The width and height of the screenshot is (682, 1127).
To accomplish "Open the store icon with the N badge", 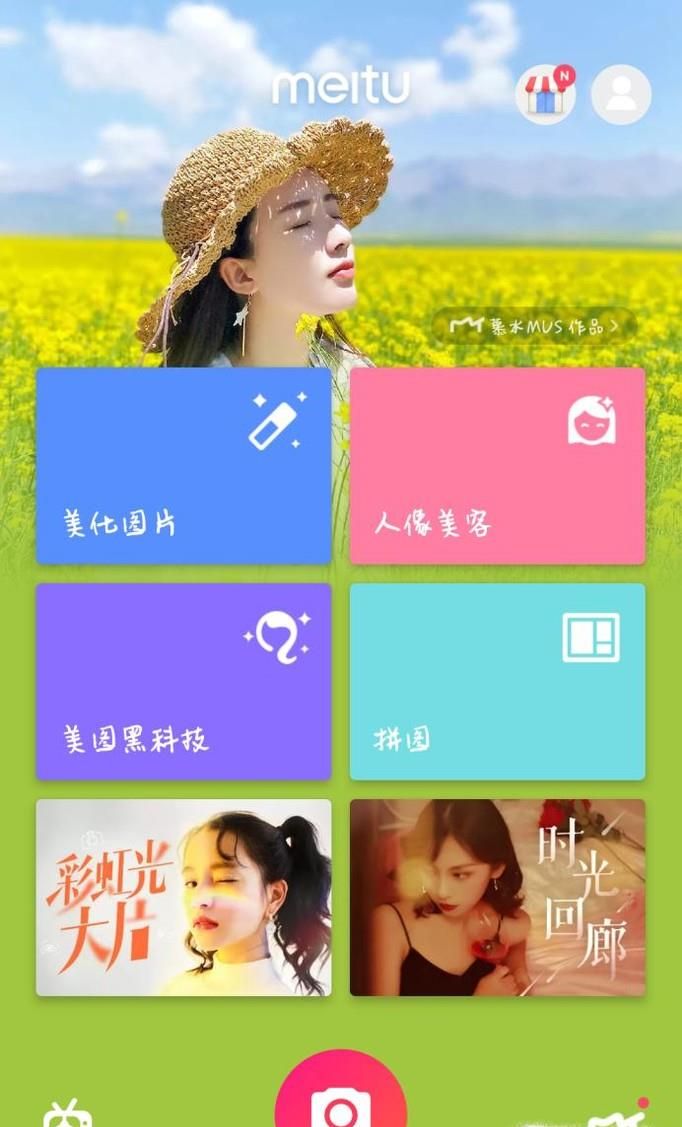I will [x=545, y=95].
